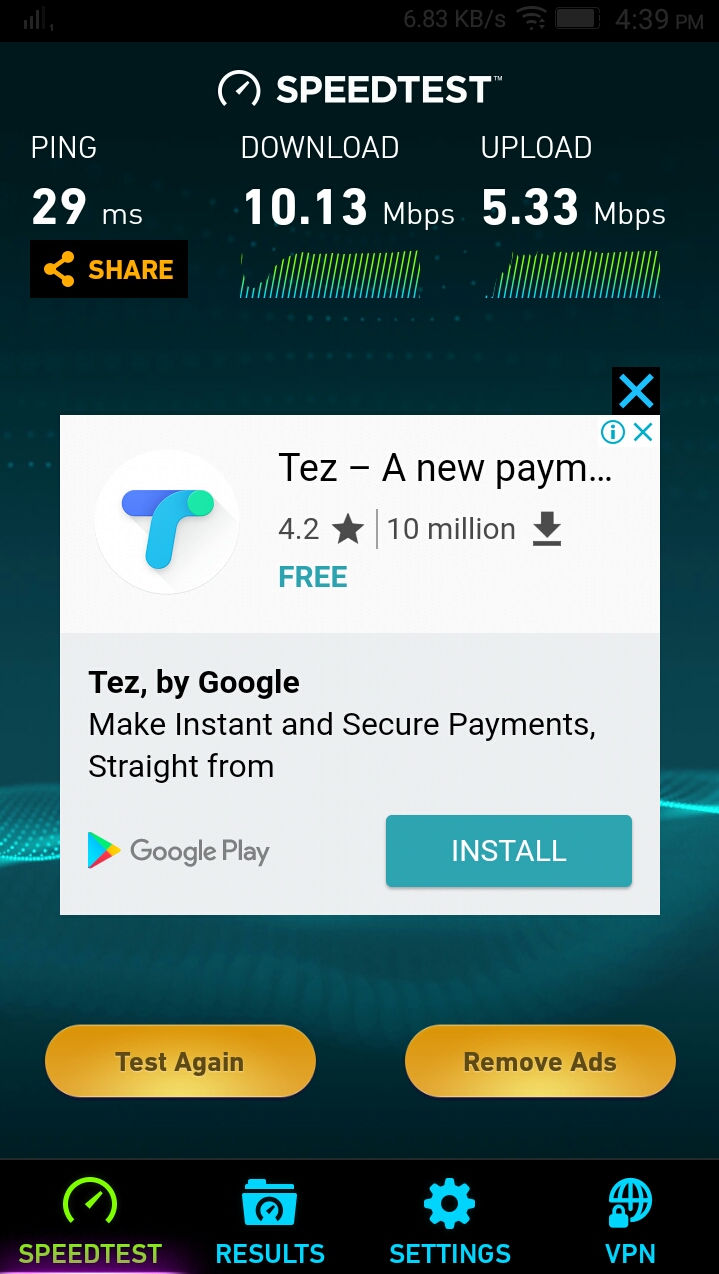Share the speed test result
Screen dimensions: 719x1274
109,270
